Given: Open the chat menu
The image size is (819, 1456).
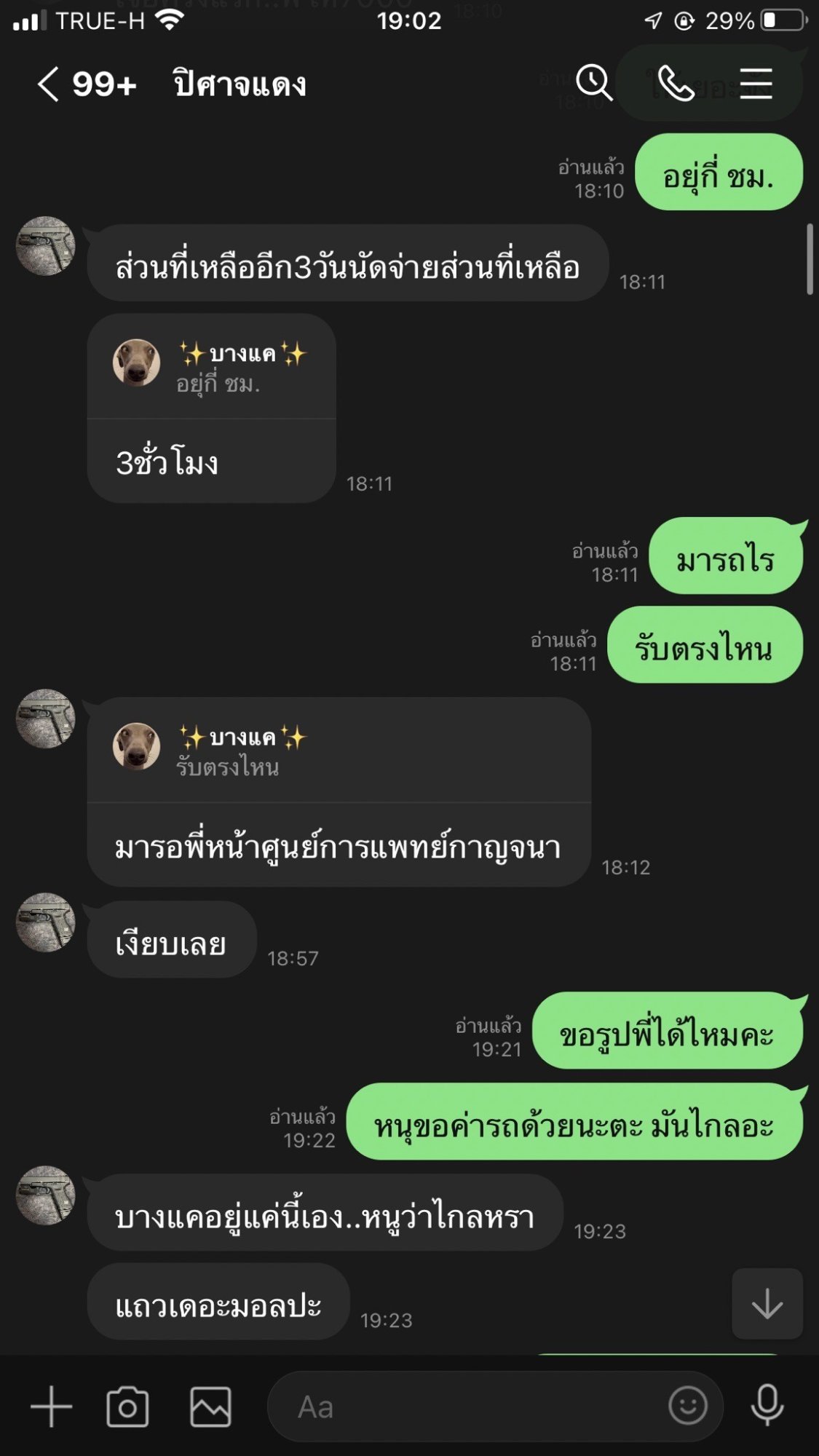Looking at the screenshot, I should pyautogui.click(x=756, y=83).
